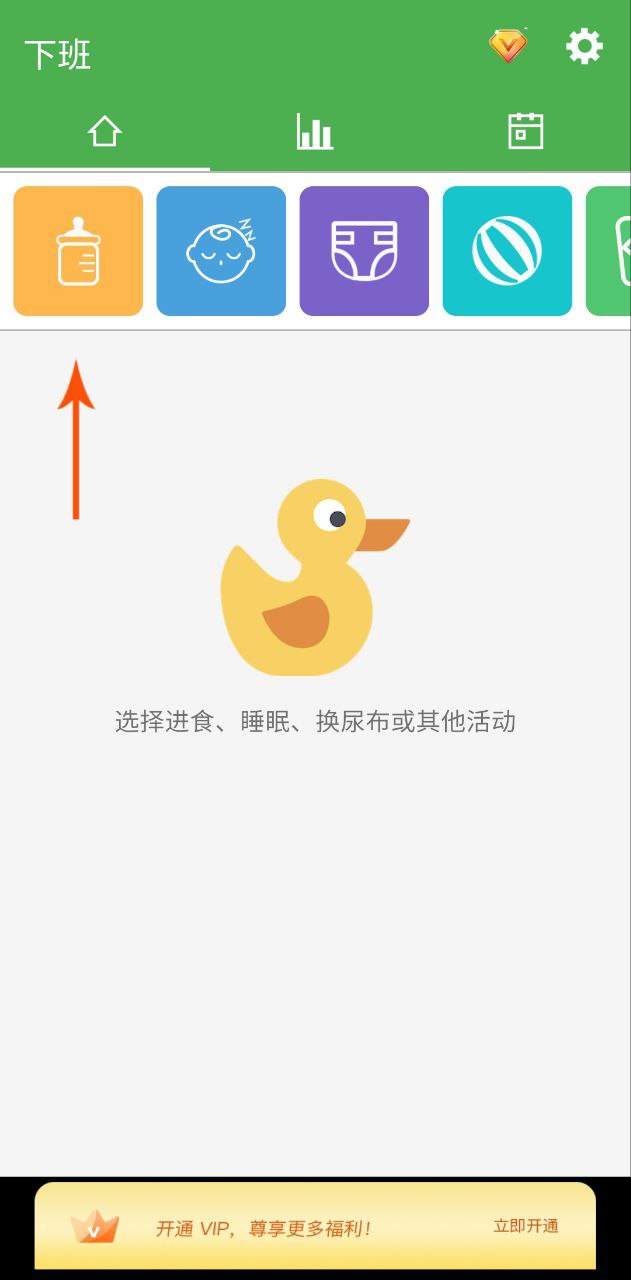The image size is (631, 1280).
Task: Select the partially visible green activity
Action: point(611,251)
